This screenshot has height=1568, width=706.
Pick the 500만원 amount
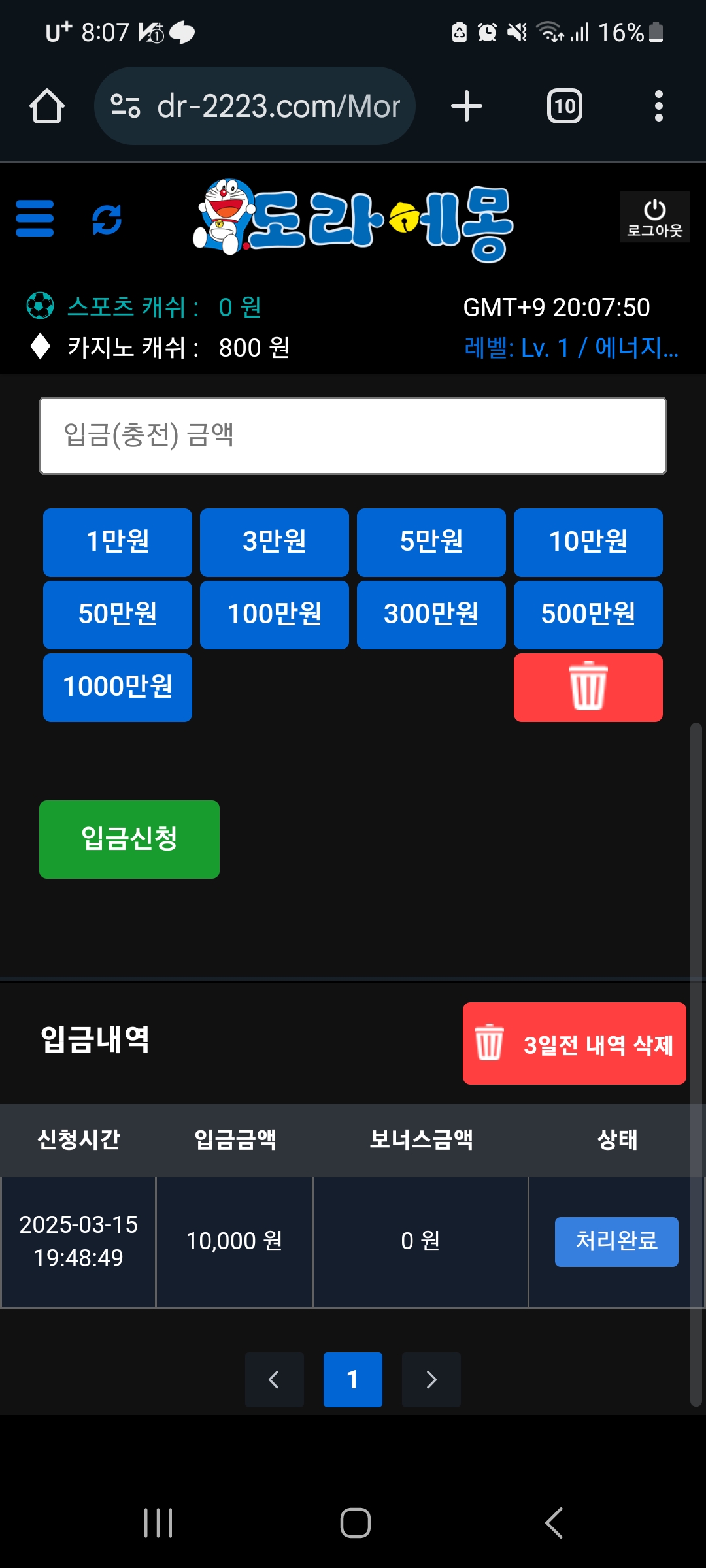coord(588,614)
